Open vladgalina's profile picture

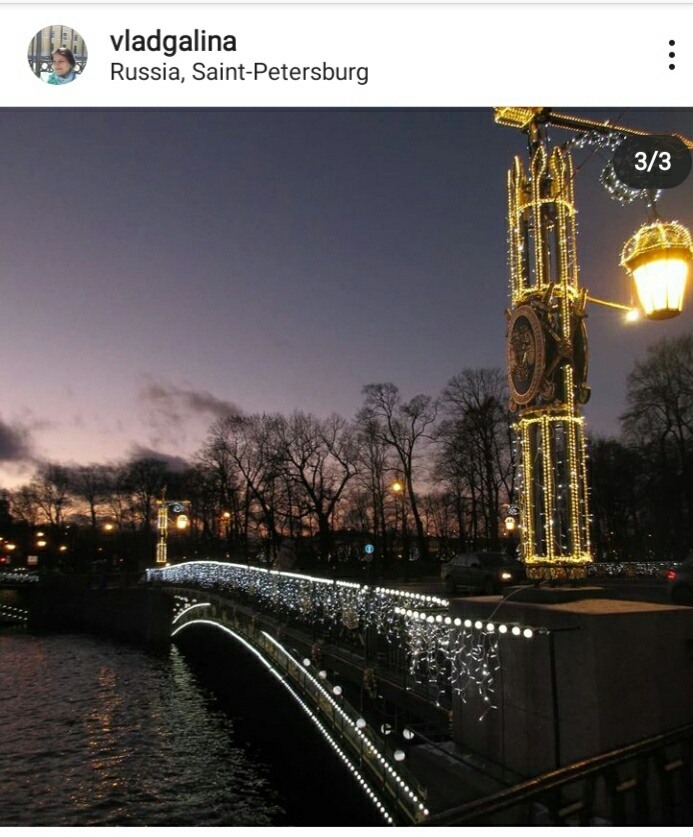coord(57,55)
